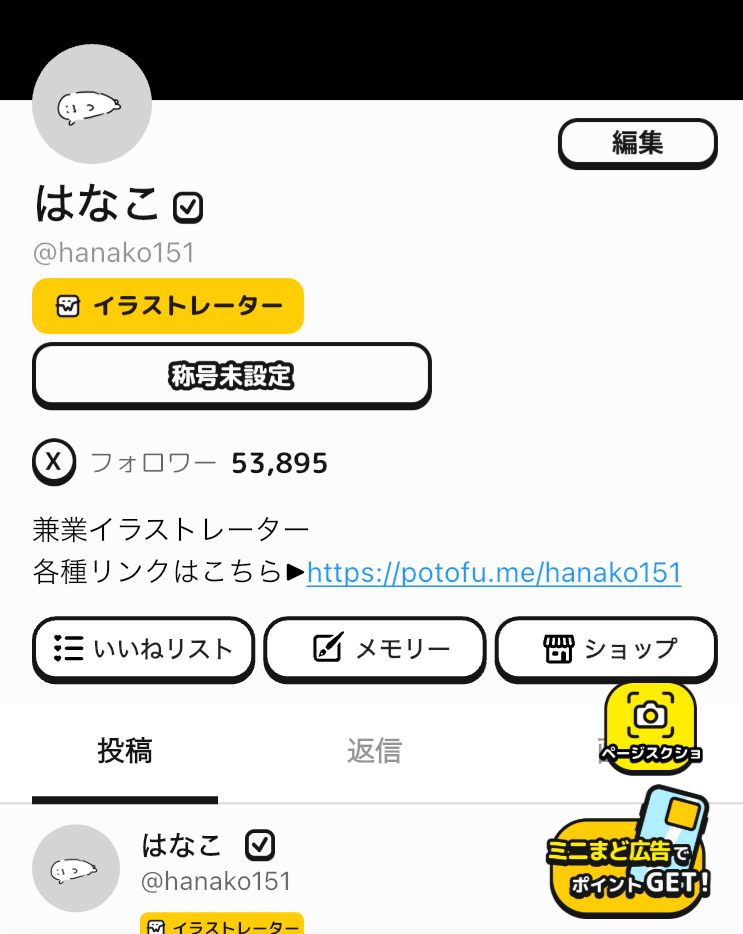743x934 pixels.
Task: Open the ミニまど広告 point GET banner
Action: click(x=628, y=862)
